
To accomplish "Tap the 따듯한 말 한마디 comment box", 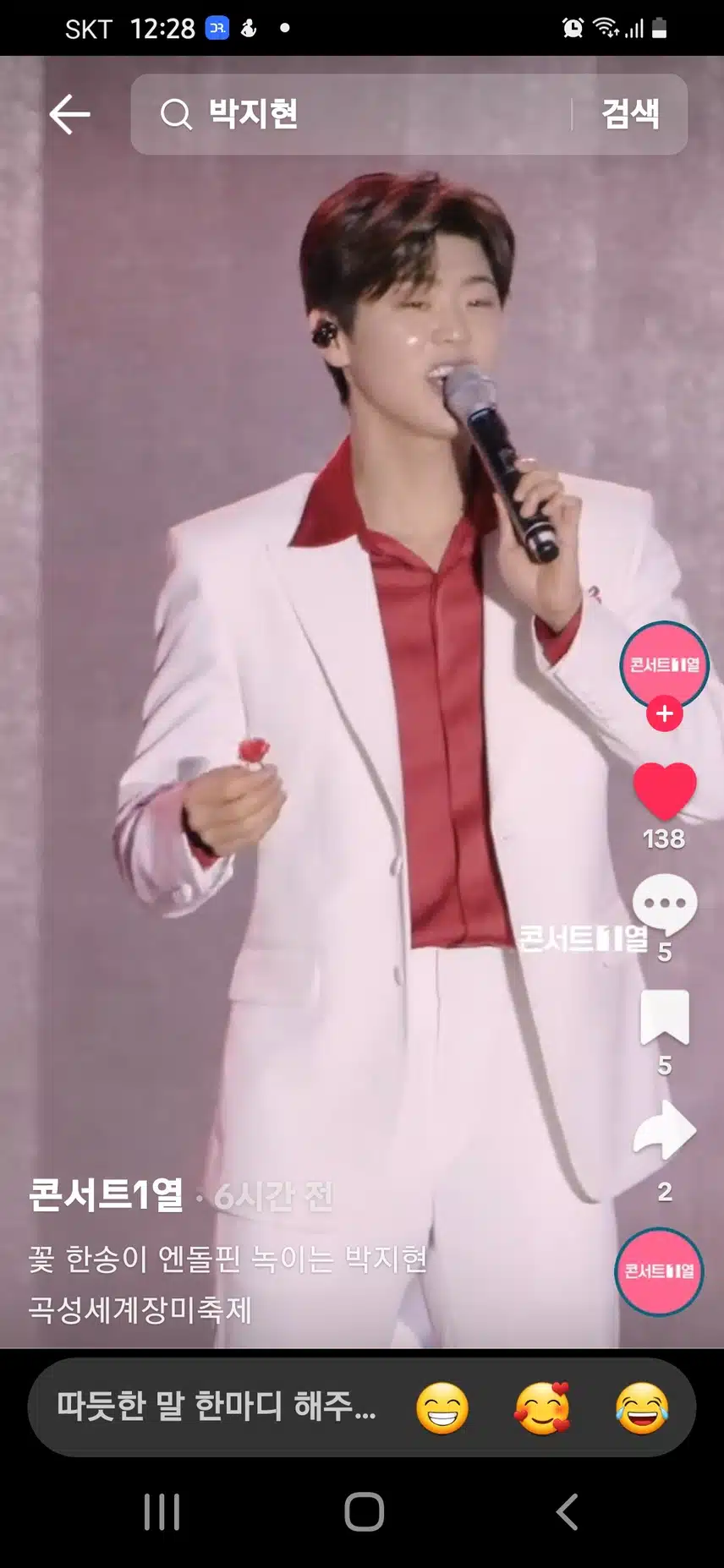I will [216, 1407].
